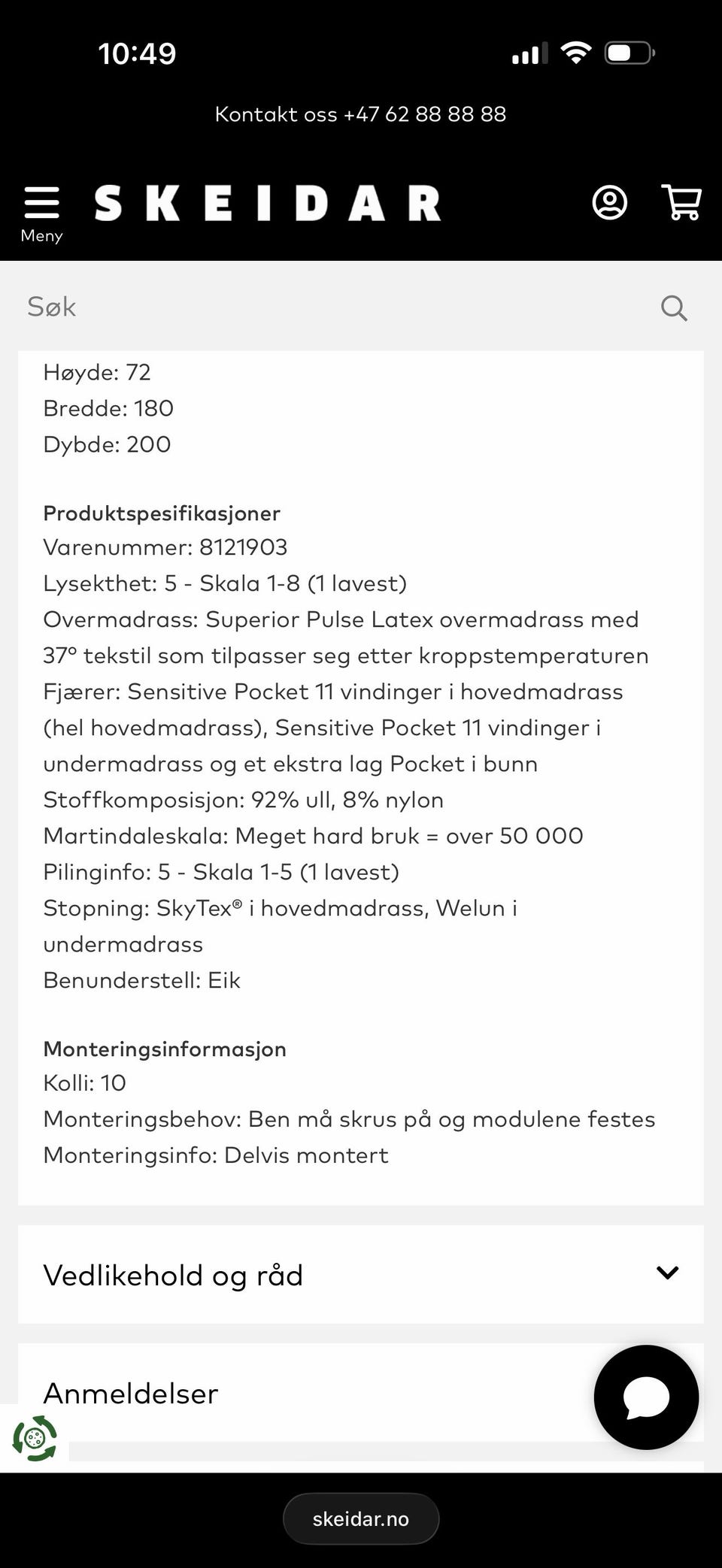Tap the battery indicator icon
Screen dimensions: 722x1568
coord(628,52)
